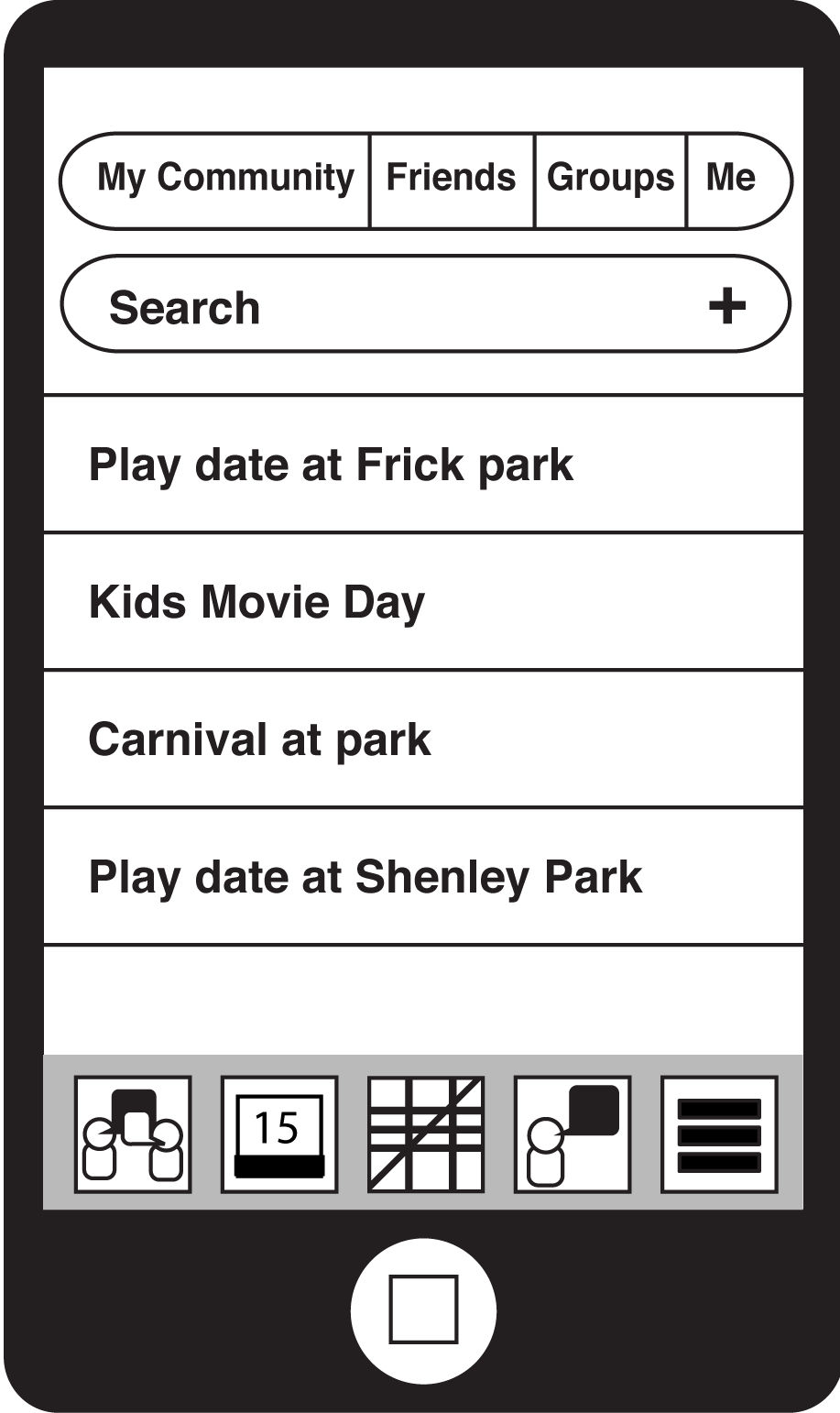The height and width of the screenshot is (1413, 840).
Task: Select the Friends tab
Action: pyautogui.click(x=452, y=180)
